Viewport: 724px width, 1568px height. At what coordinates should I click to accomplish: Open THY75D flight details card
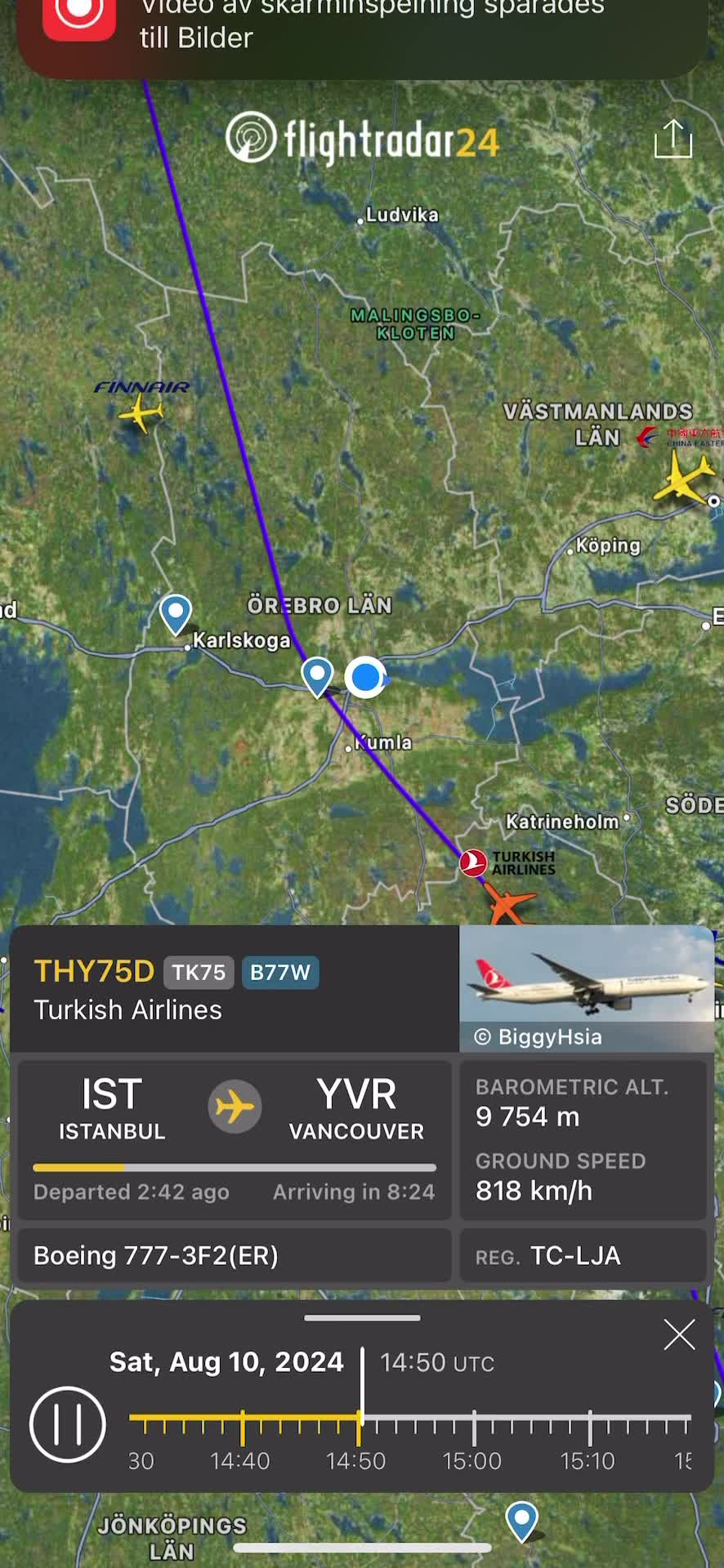(235, 989)
